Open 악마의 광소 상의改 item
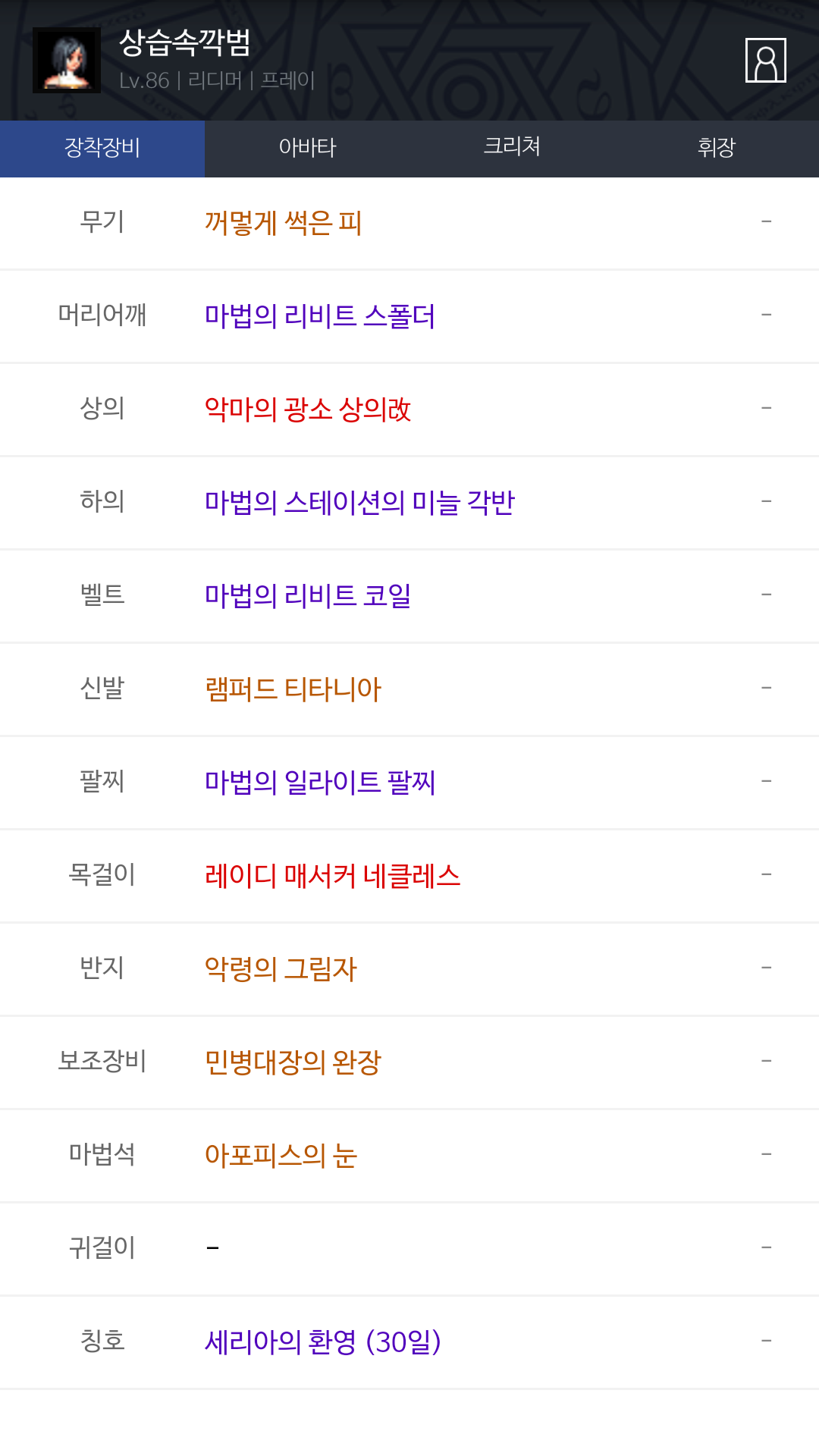Screen dimensions: 819x1456 [308, 409]
